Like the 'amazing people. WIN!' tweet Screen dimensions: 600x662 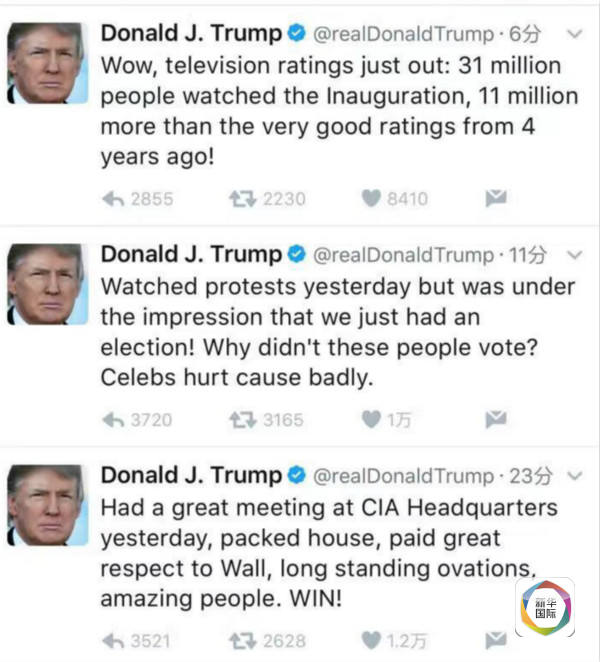[x=372, y=639]
